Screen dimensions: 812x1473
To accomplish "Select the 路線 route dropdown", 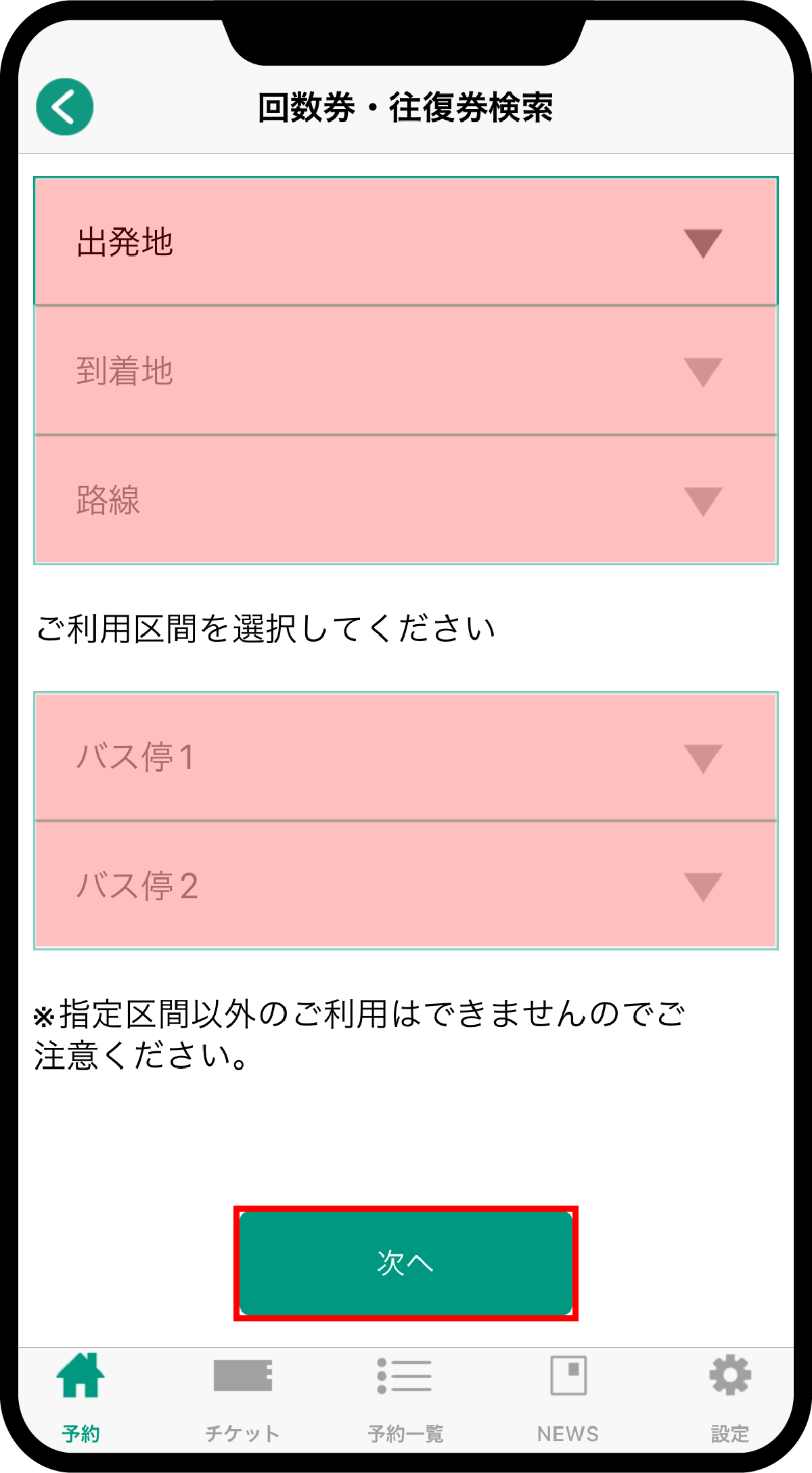I will click(406, 500).
